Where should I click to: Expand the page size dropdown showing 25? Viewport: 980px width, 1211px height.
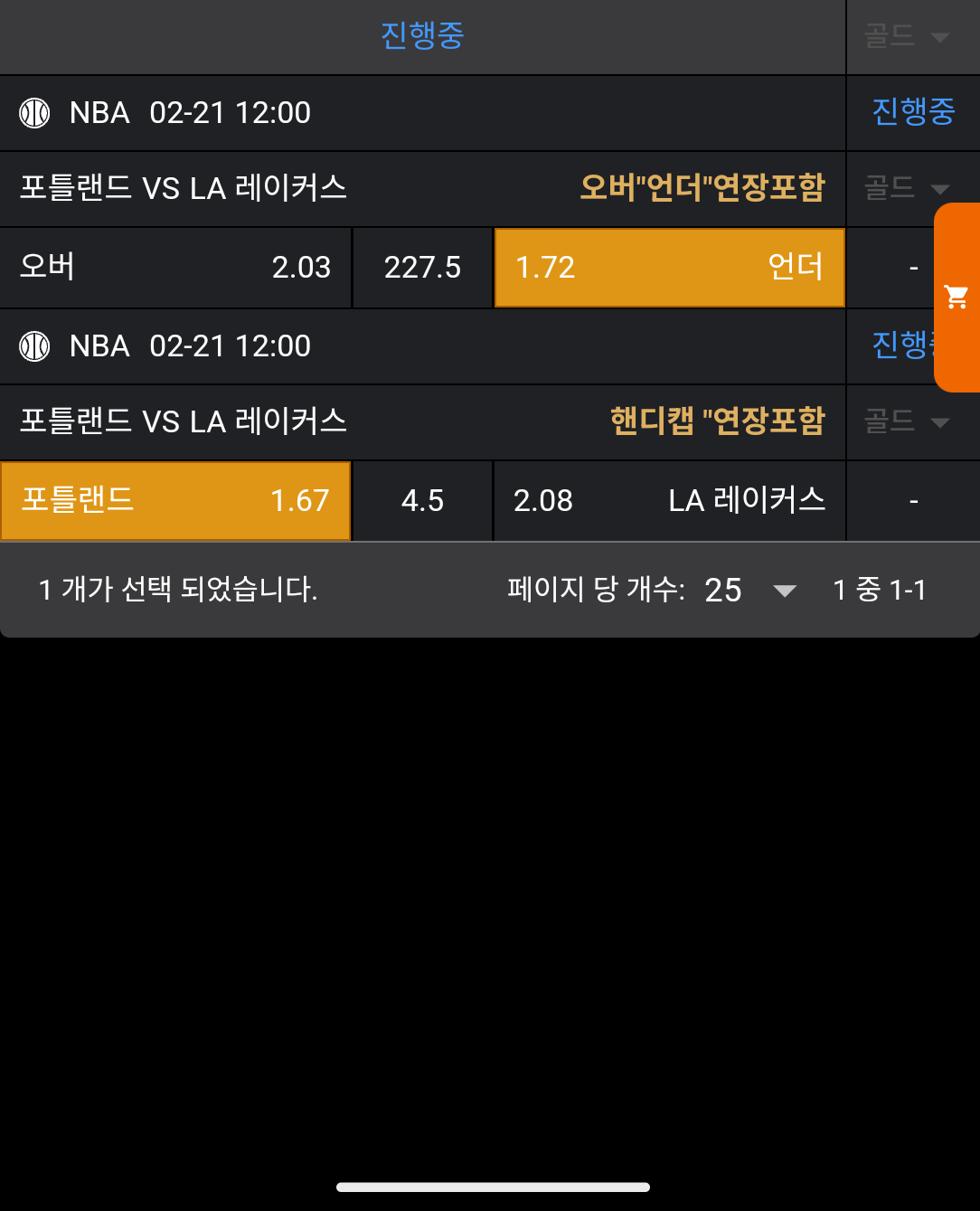[750, 591]
